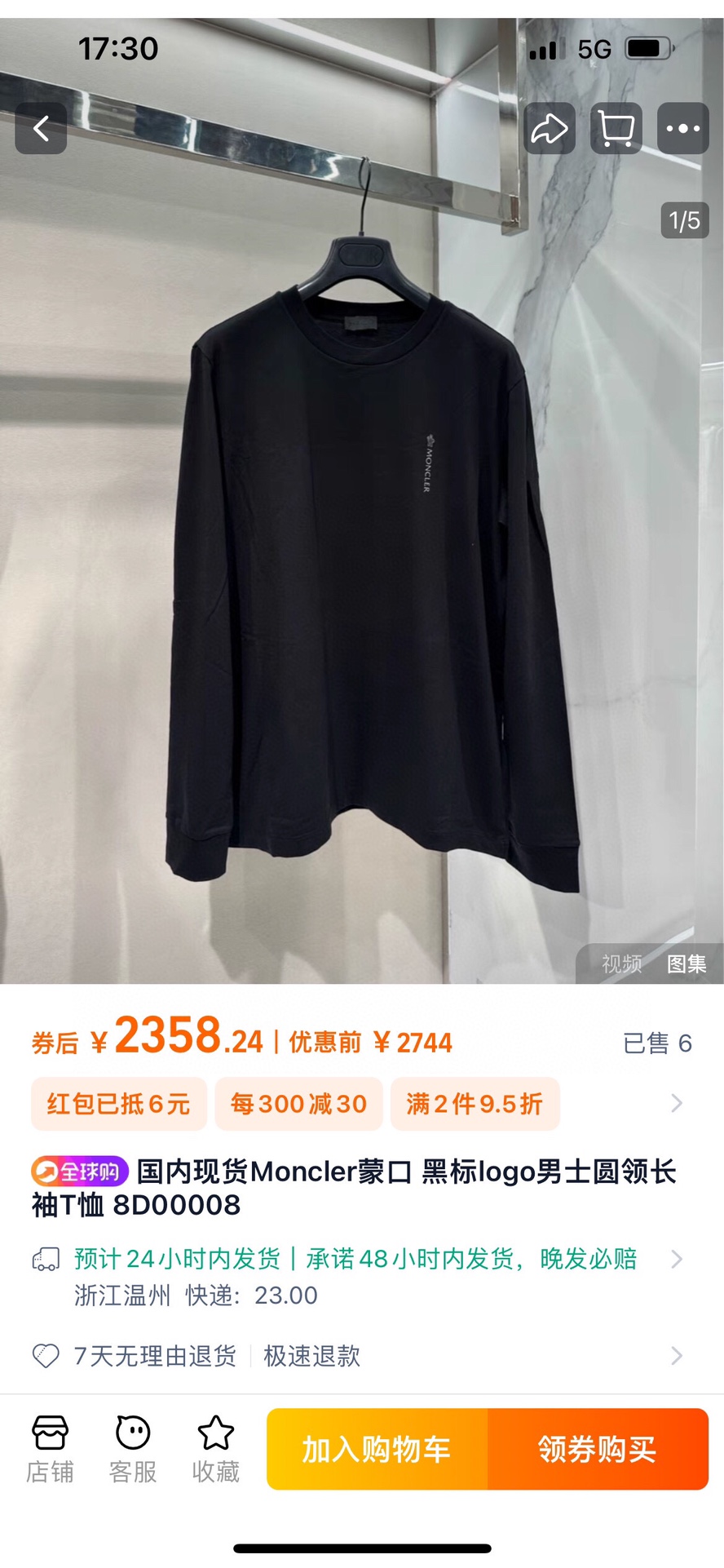Switch to the 图集 gallery tab
Viewport: 724px width, 1568px height.
point(686,963)
